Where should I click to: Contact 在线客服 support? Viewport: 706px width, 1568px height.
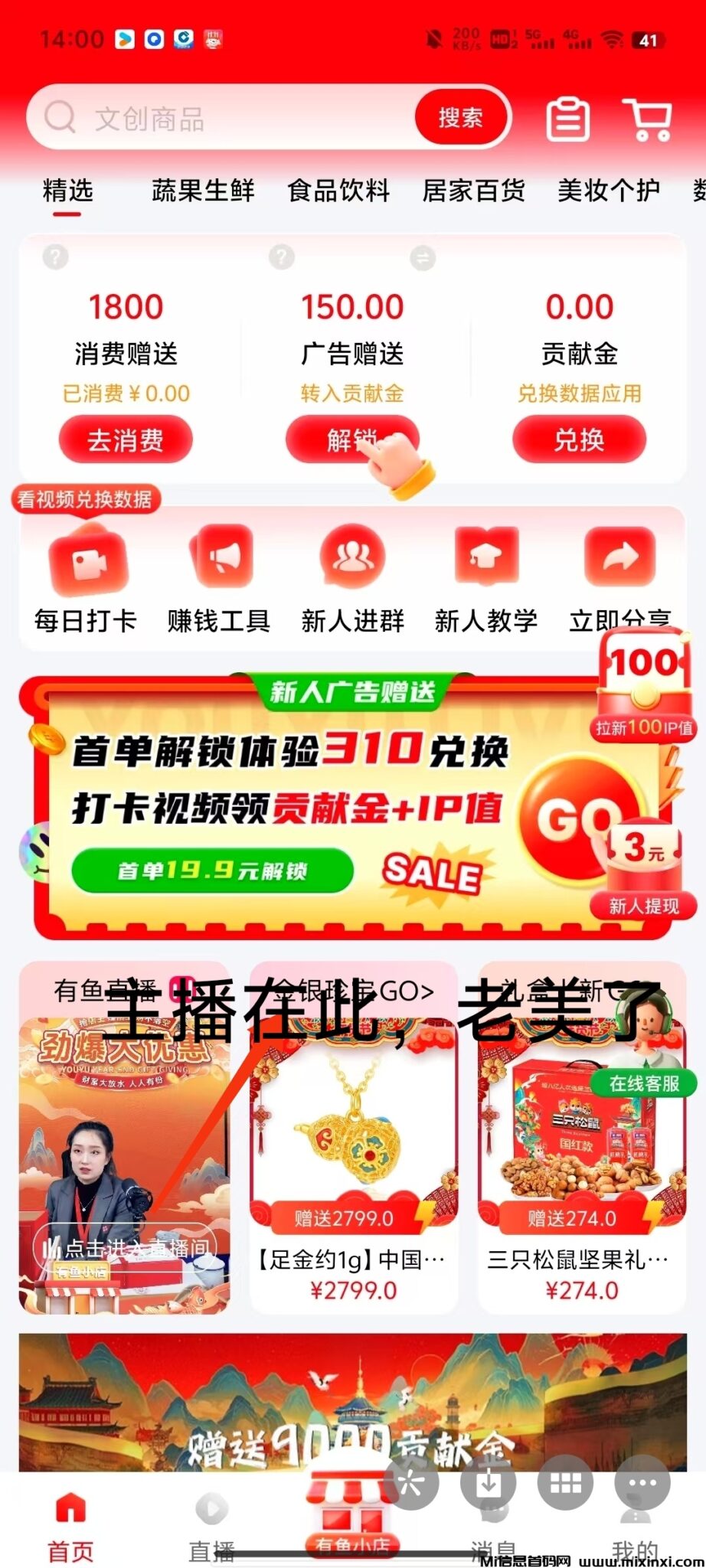pyautogui.click(x=645, y=1083)
